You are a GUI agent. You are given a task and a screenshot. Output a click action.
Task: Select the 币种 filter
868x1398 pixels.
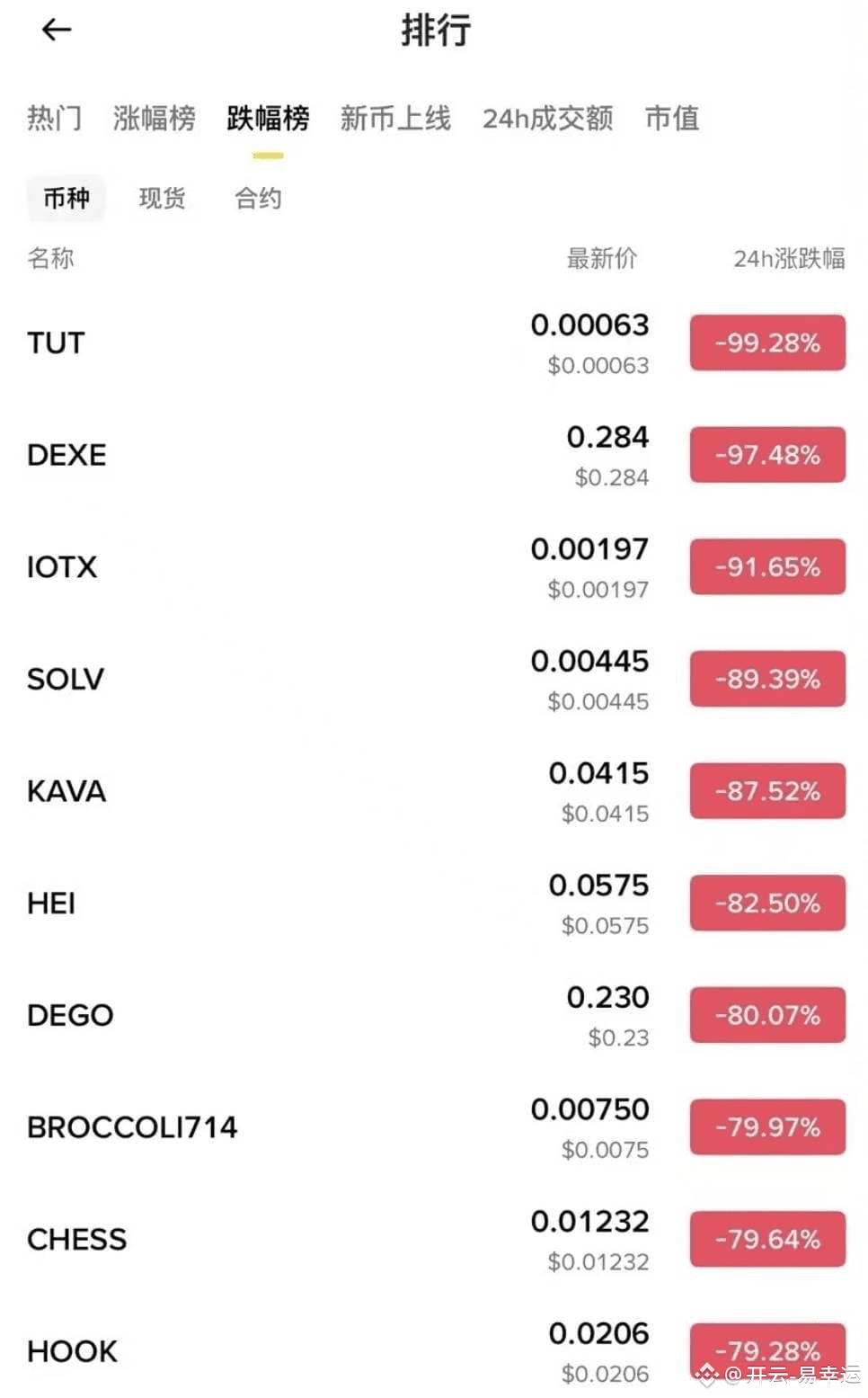pos(66,198)
